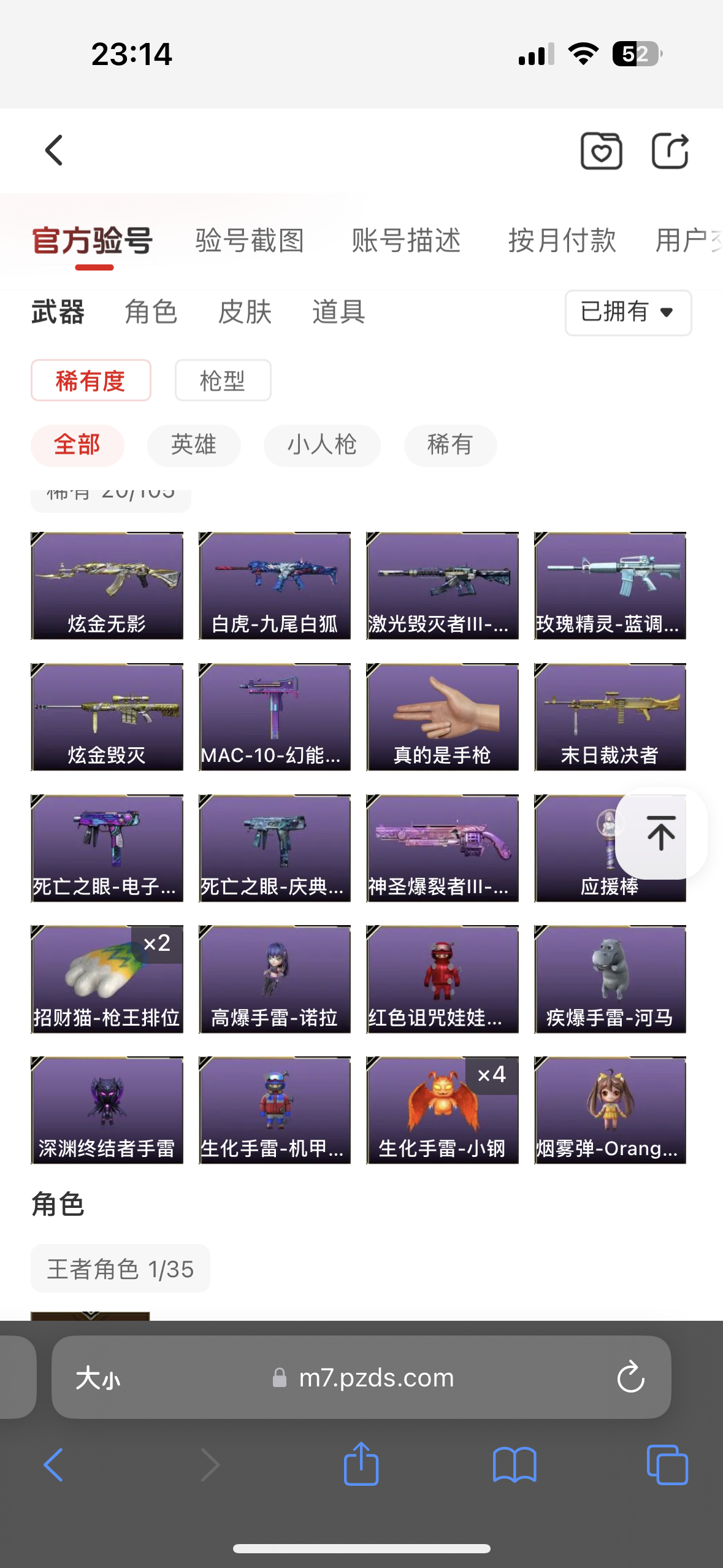Go back using the top-left arrow

click(54, 150)
